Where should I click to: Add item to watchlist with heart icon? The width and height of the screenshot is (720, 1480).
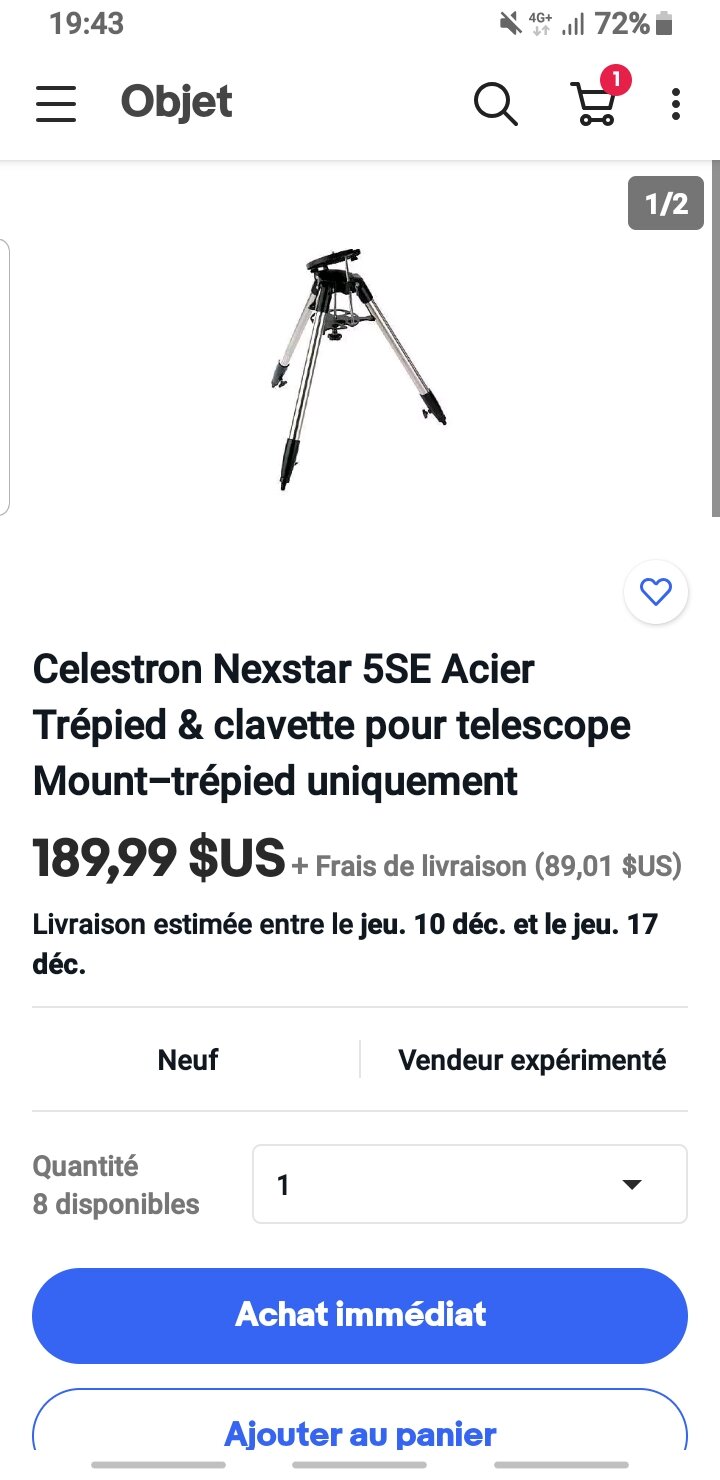[x=656, y=593]
